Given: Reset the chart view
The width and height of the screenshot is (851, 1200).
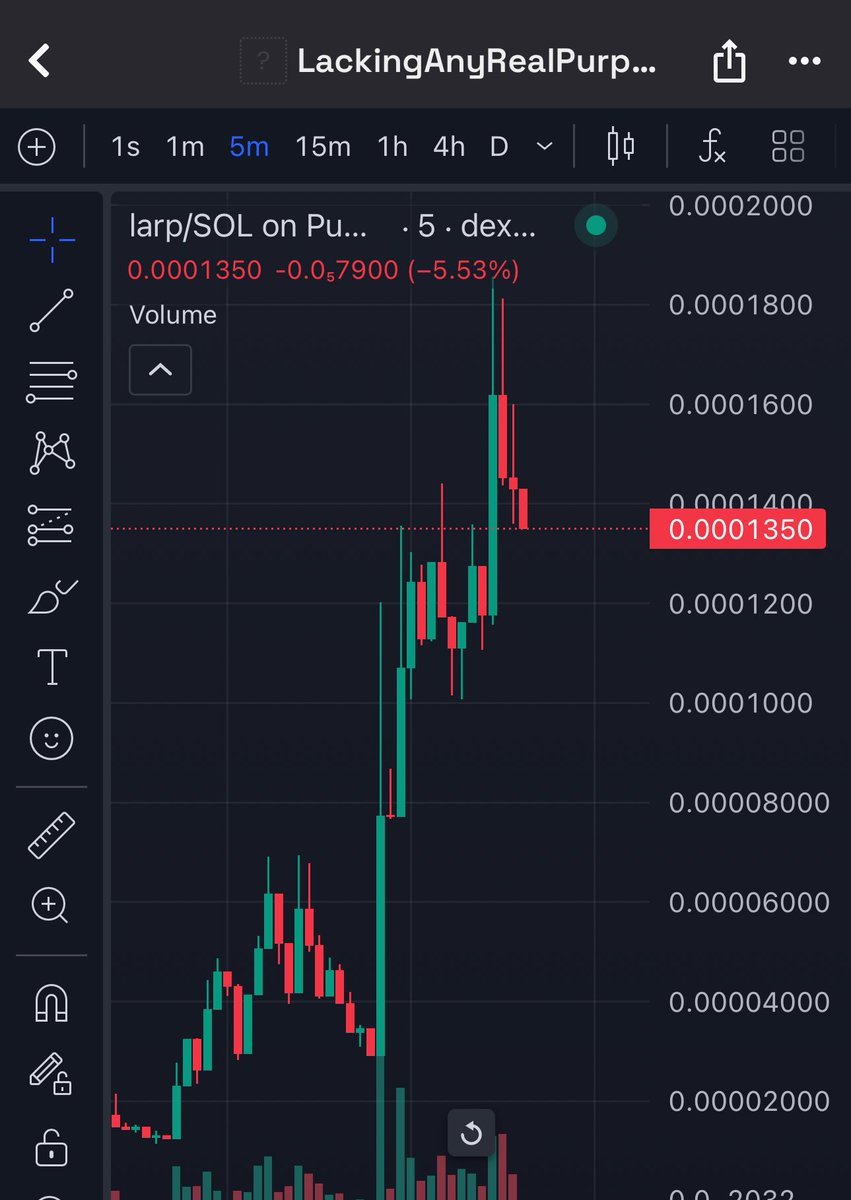Looking at the screenshot, I should [x=471, y=1134].
